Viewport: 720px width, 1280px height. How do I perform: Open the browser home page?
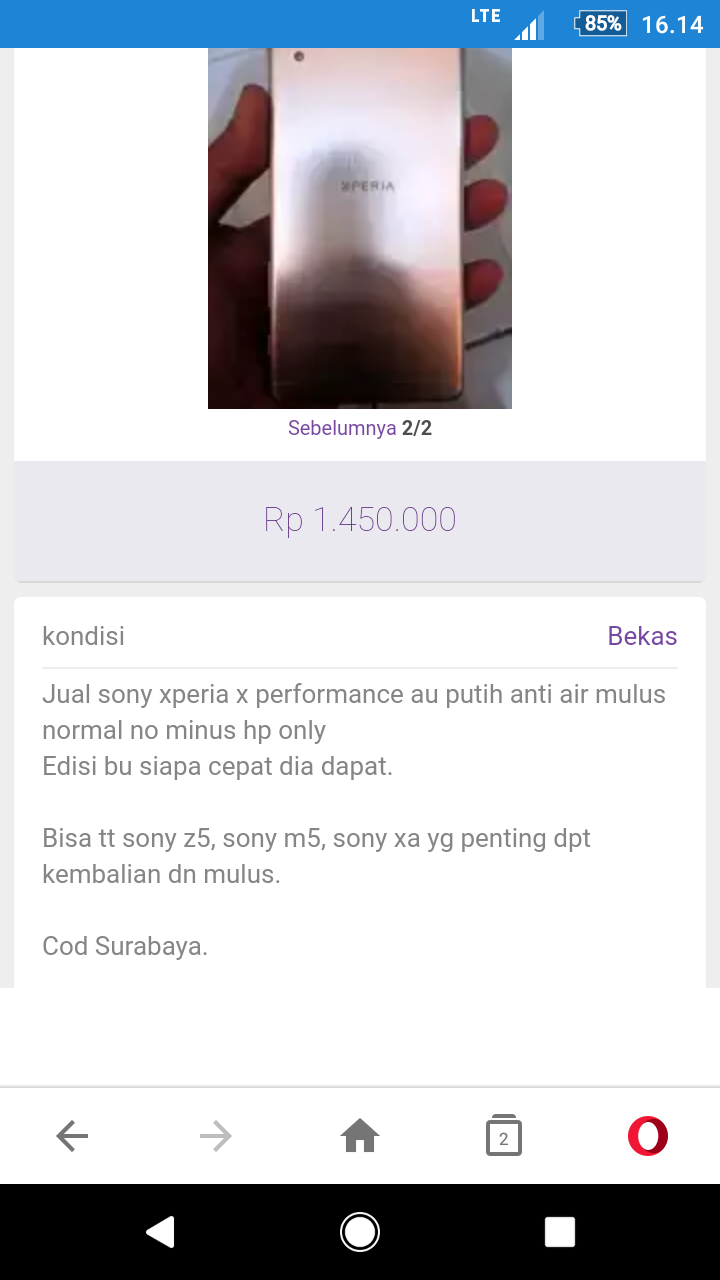click(x=360, y=1136)
